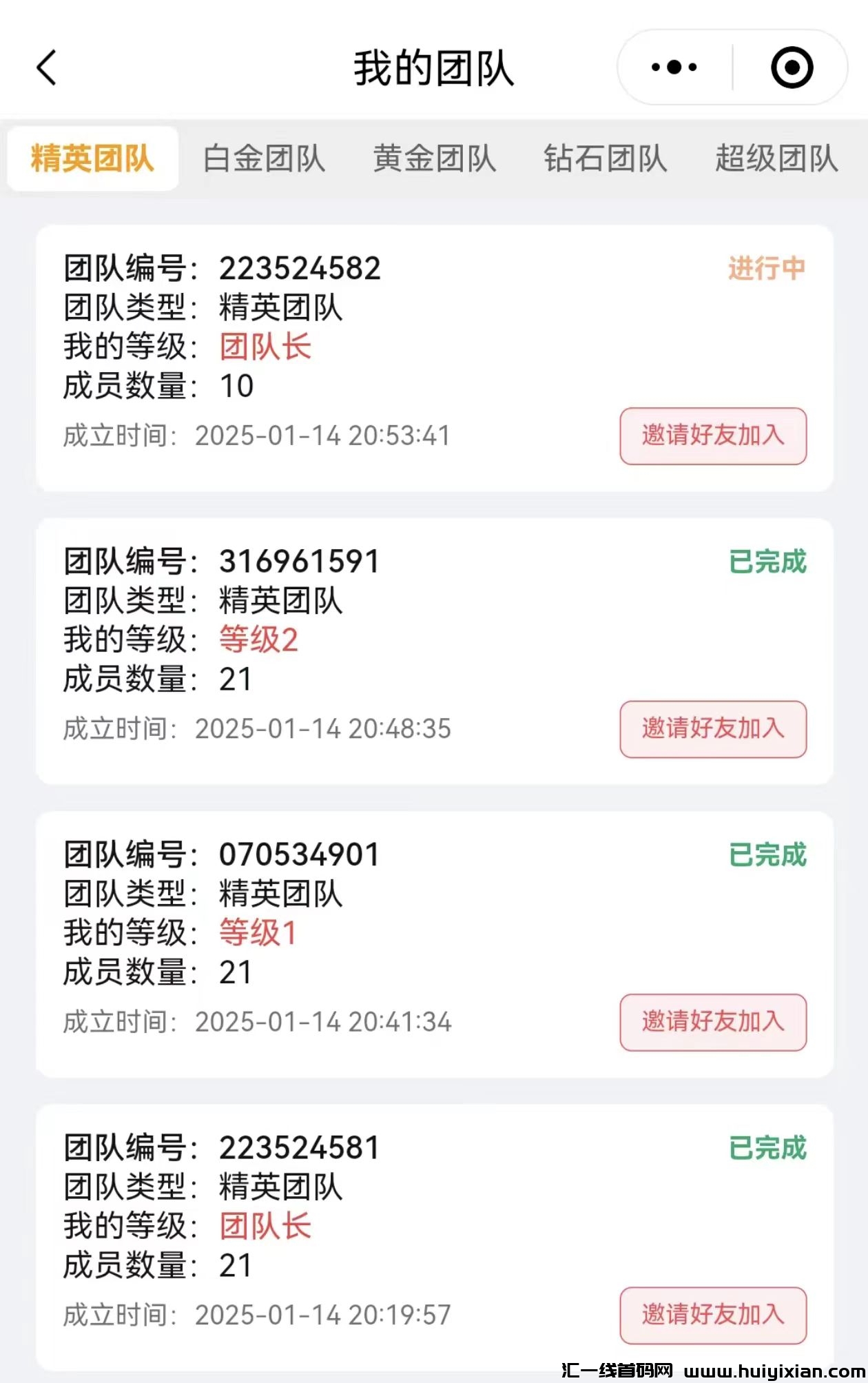868x1383 pixels.
Task: Click the 我的团队 page title
Action: (434, 67)
